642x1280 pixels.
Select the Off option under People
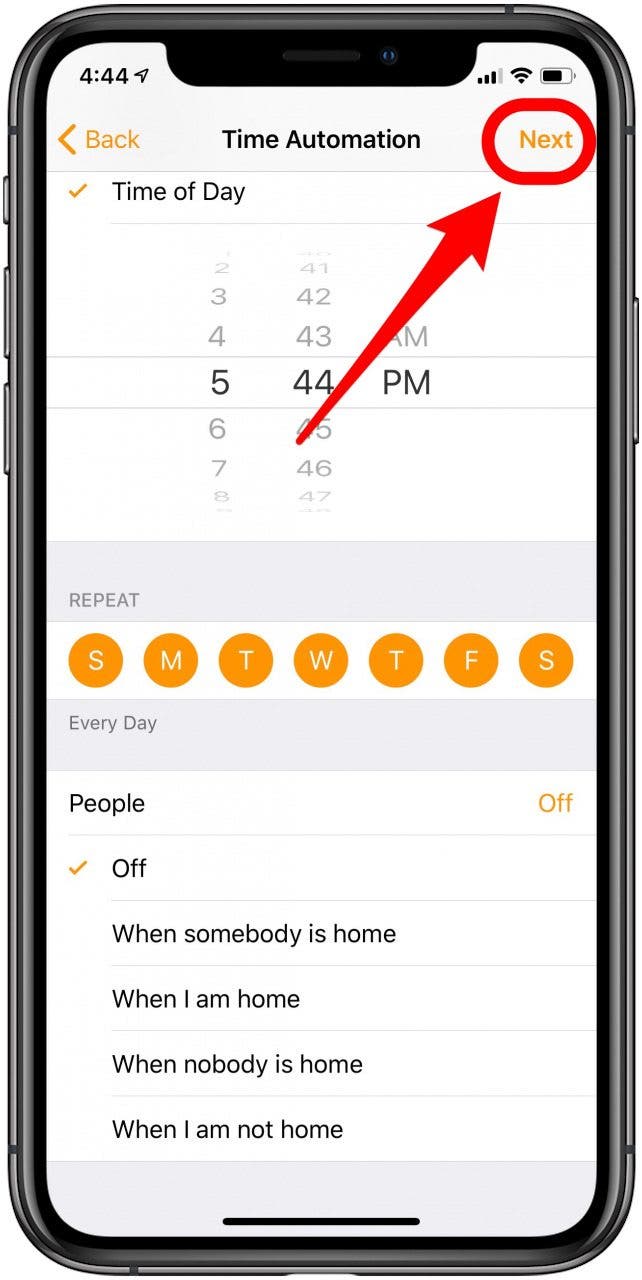click(130, 868)
